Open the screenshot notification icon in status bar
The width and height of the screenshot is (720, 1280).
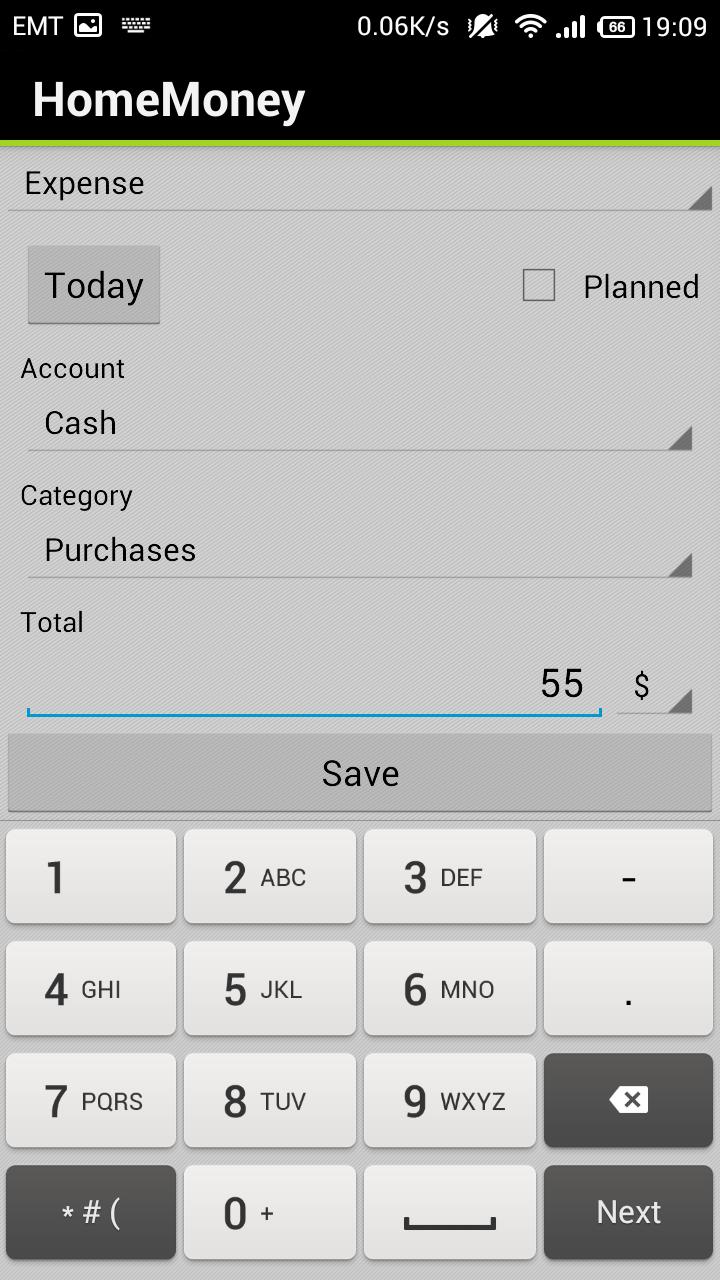click(x=88, y=25)
